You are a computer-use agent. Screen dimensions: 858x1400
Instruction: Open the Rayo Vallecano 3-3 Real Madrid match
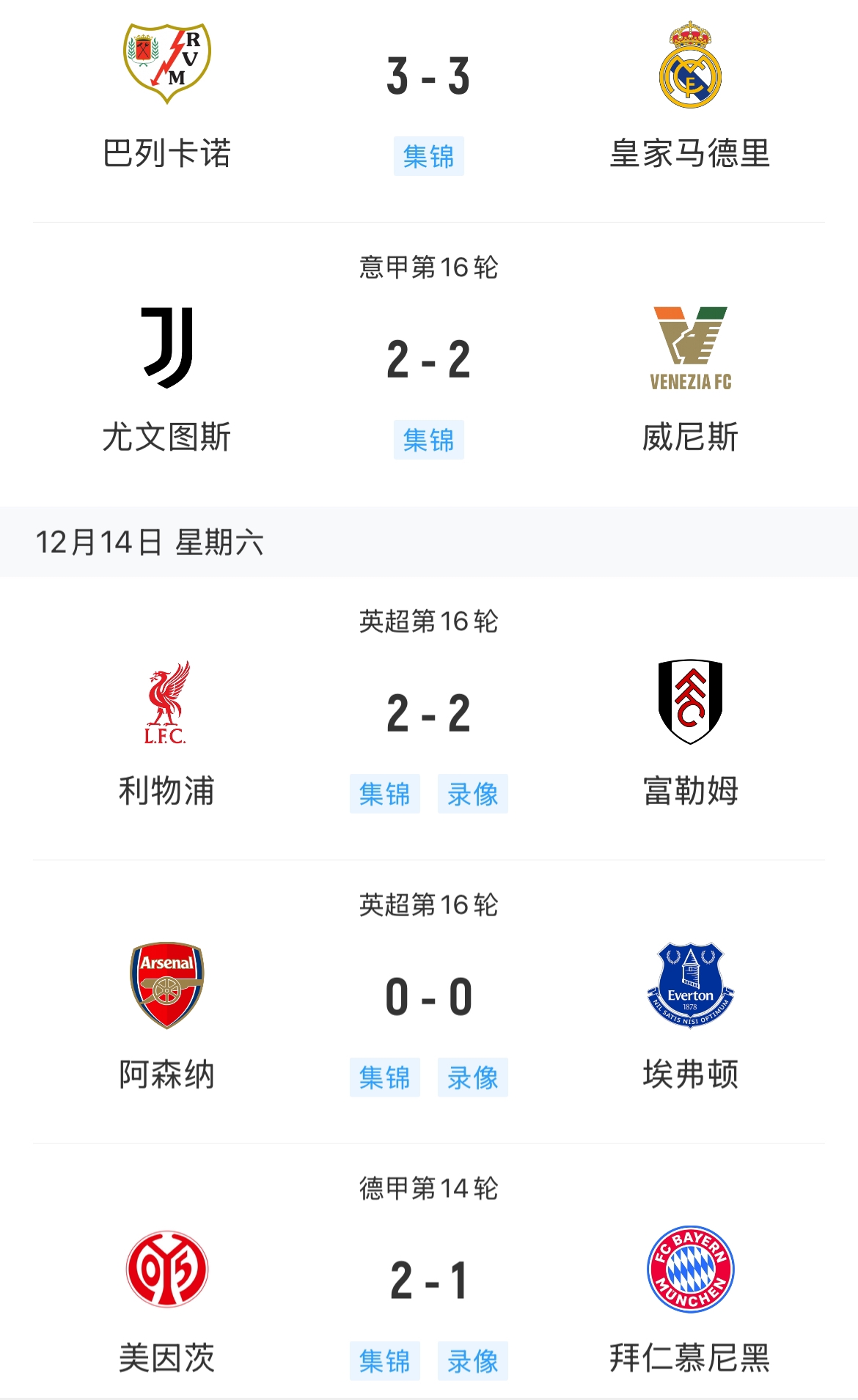click(x=428, y=76)
